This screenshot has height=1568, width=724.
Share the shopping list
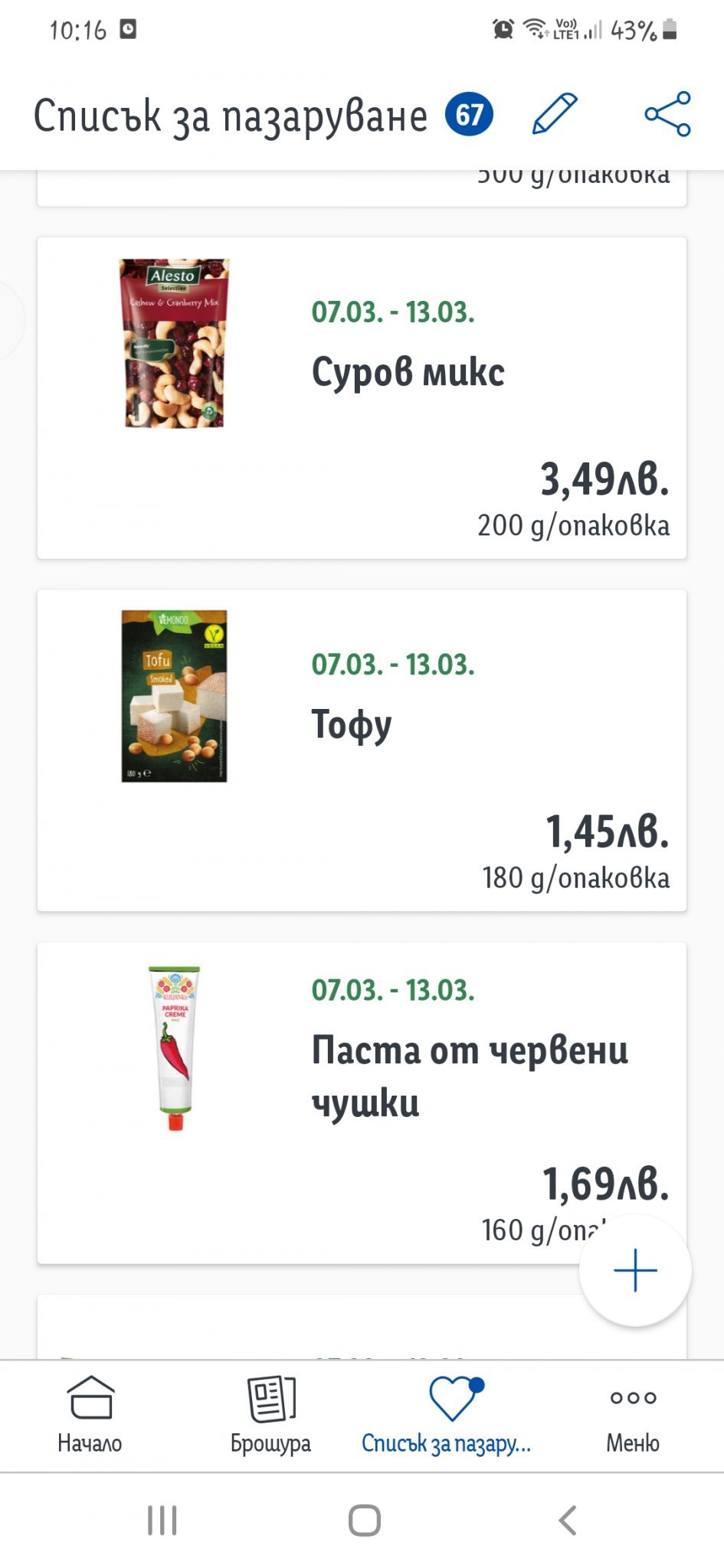pyautogui.click(x=667, y=114)
